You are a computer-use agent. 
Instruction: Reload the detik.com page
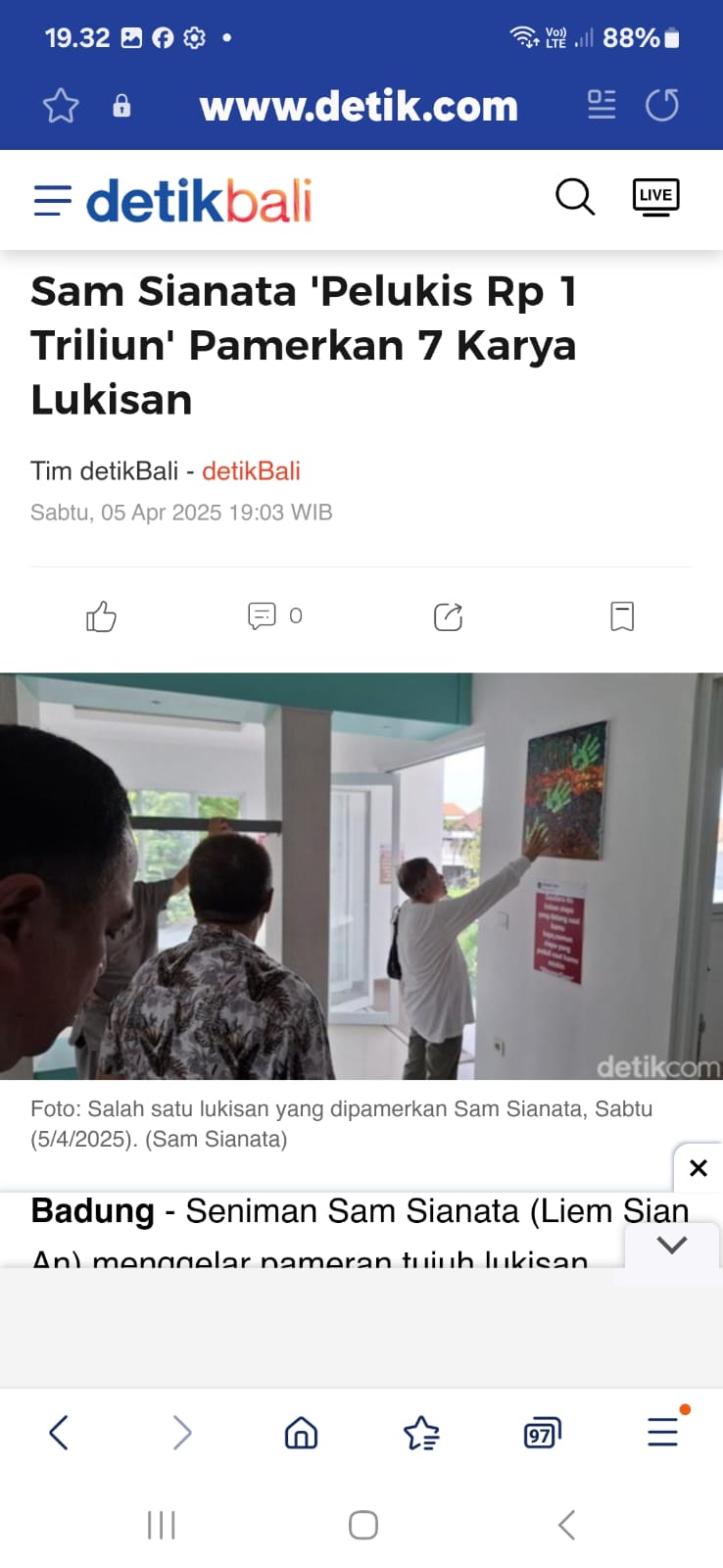tap(662, 105)
